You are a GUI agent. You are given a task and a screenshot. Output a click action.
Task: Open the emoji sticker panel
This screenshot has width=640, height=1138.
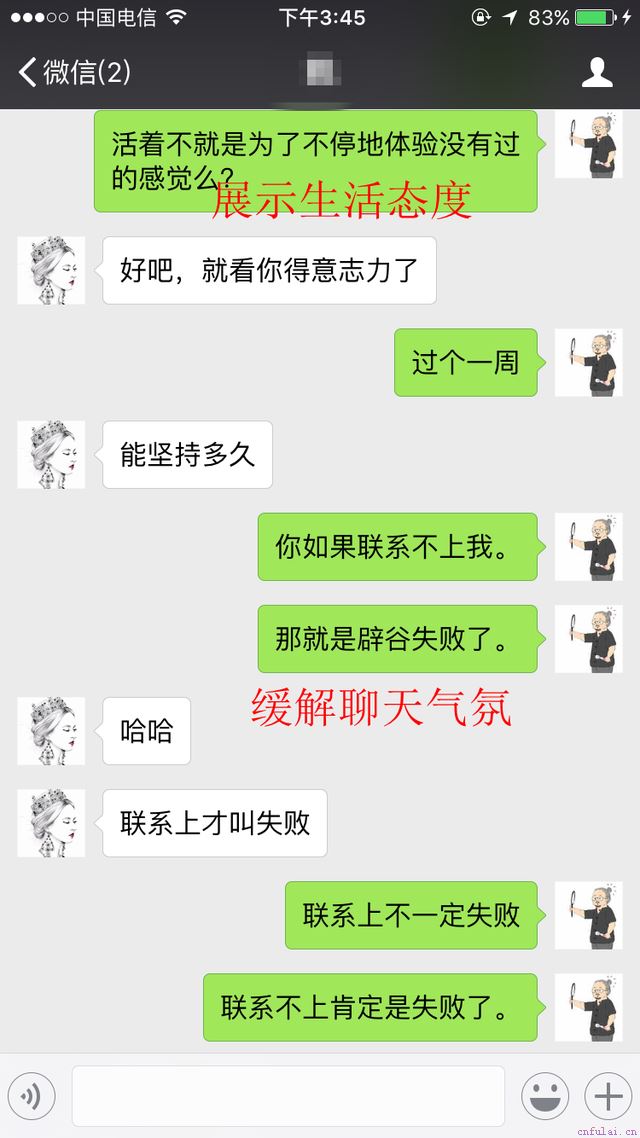coord(545,1097)
